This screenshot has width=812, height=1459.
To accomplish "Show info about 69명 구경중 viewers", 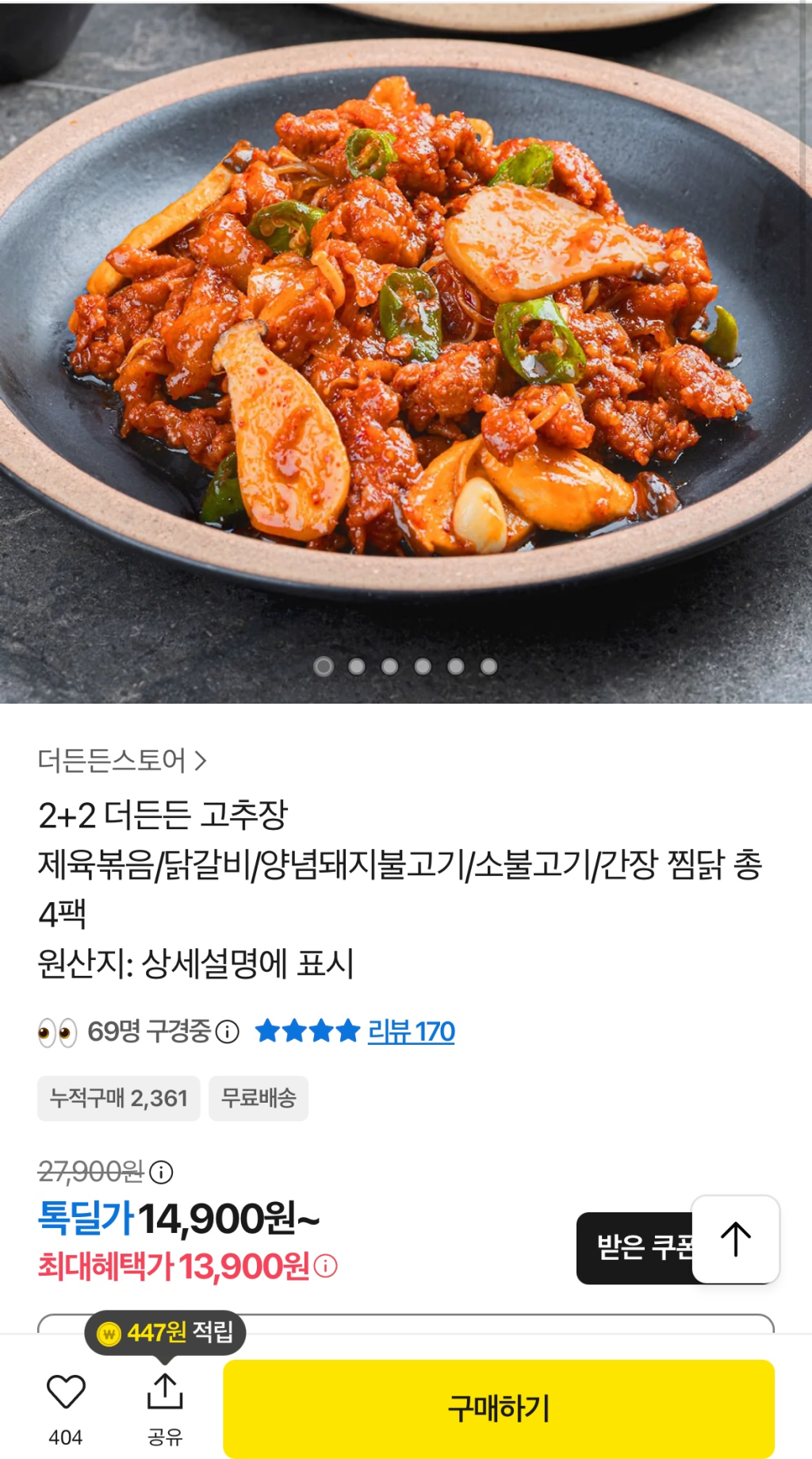I will click(x=228, y=1031).
